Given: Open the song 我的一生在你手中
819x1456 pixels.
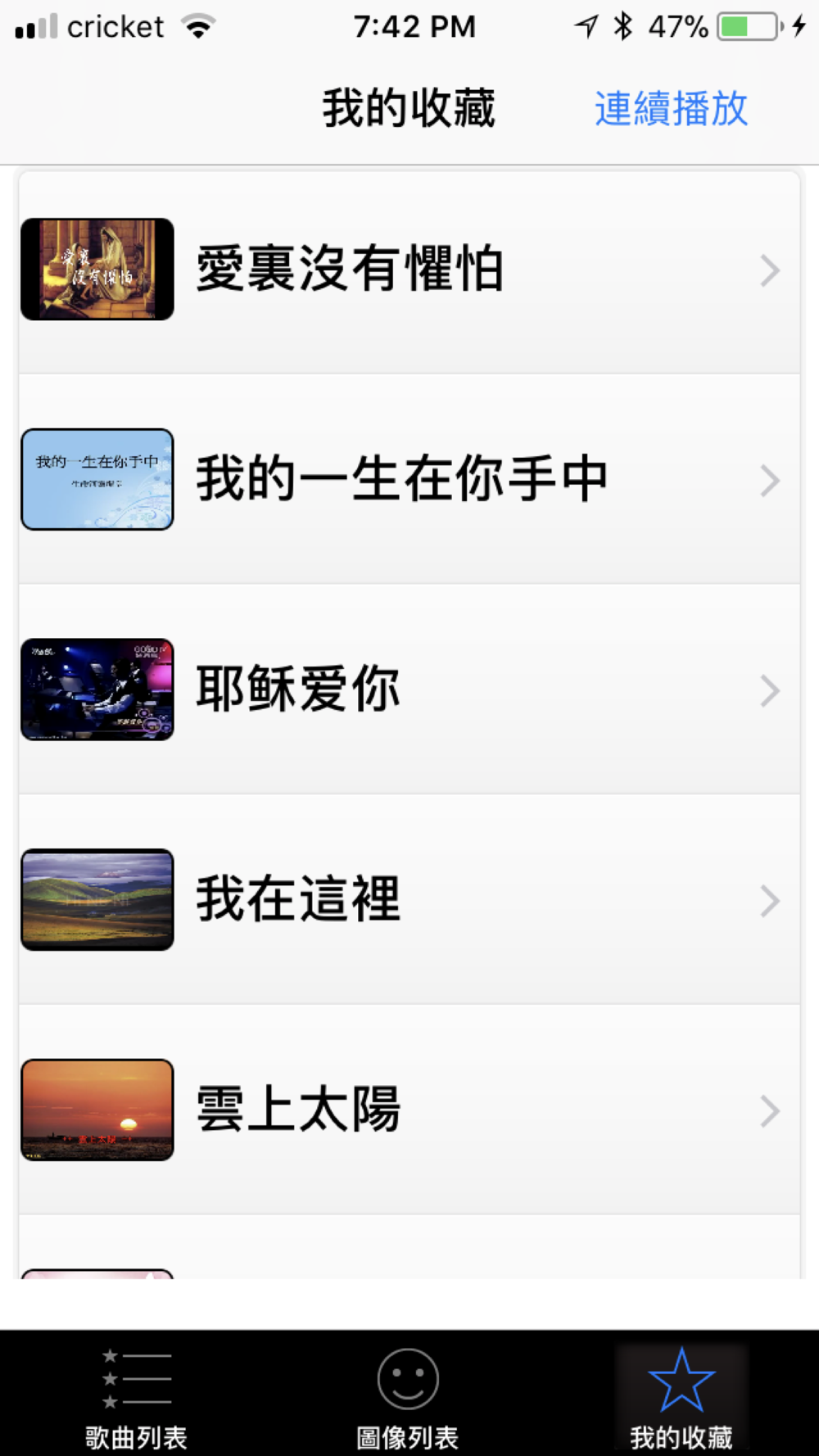Looking at the screenshot, I should 409,480.
